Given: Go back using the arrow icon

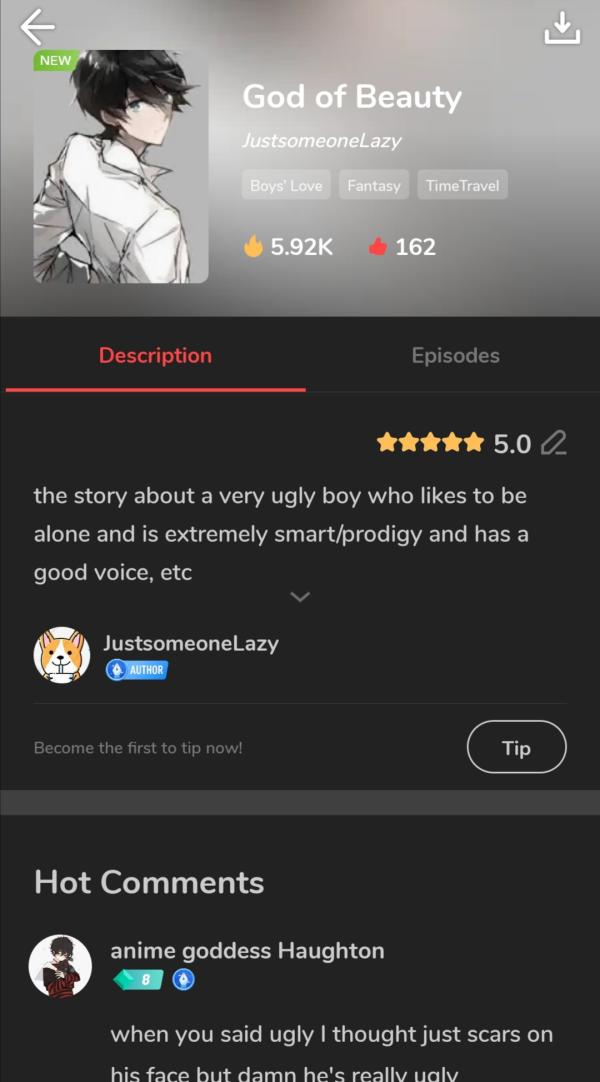Looking at the screenshot, I should [37, 27].
